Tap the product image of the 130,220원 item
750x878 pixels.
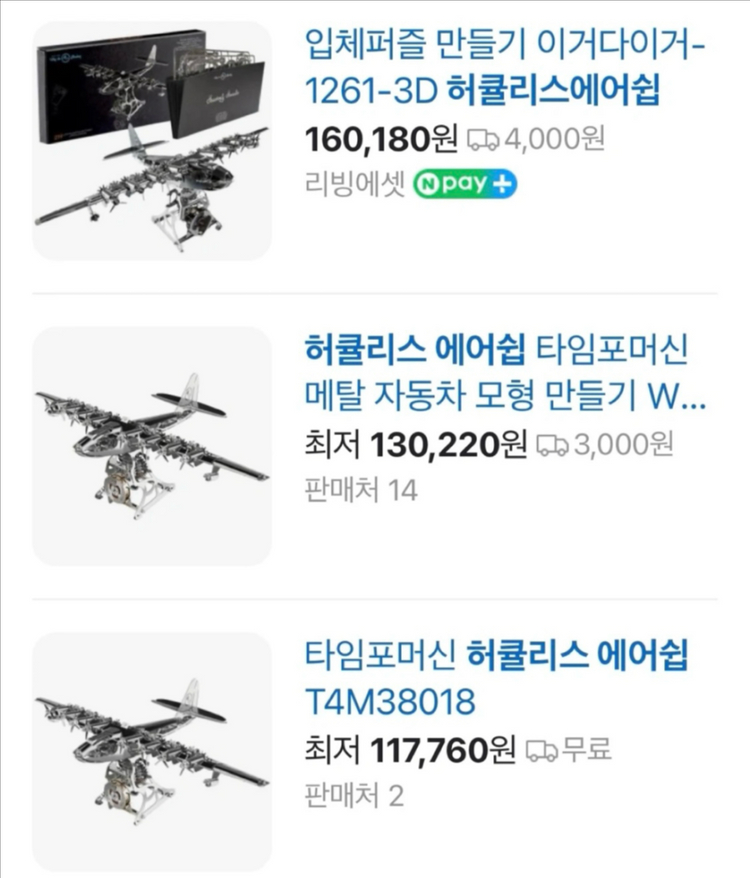click(153, 447)
